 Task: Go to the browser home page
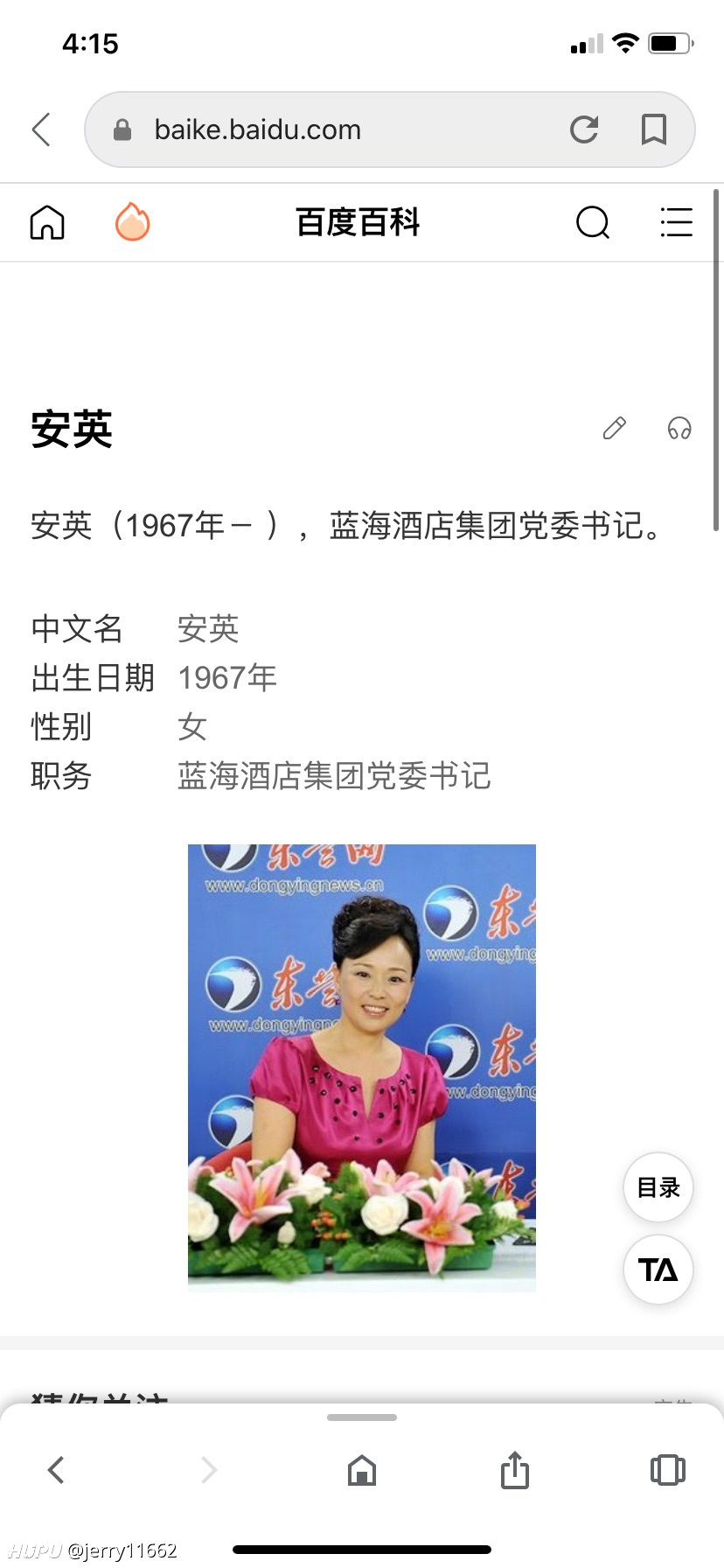click(362, 1470)
